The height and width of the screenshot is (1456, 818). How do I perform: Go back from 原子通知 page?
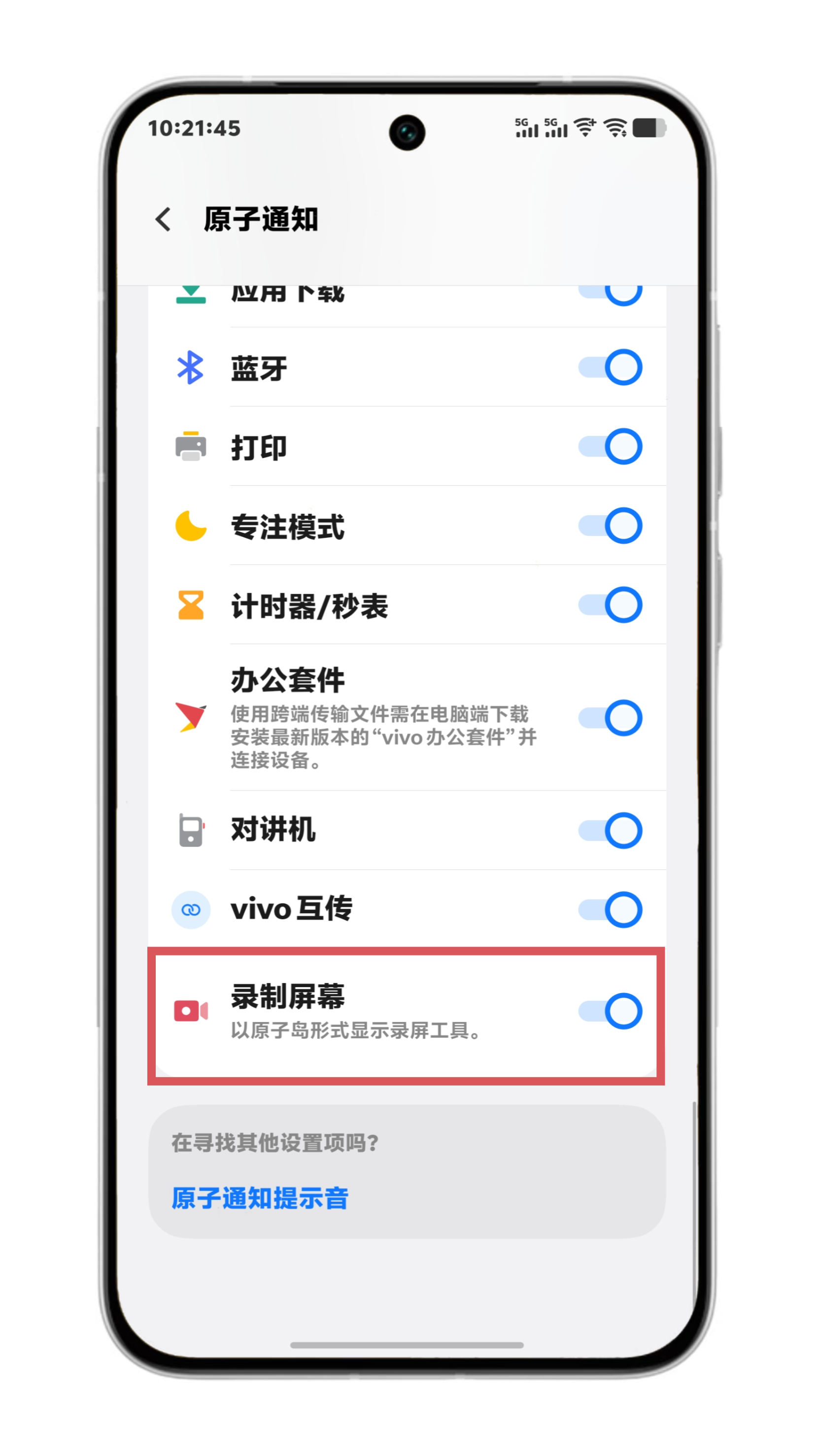tap(164, 219)
